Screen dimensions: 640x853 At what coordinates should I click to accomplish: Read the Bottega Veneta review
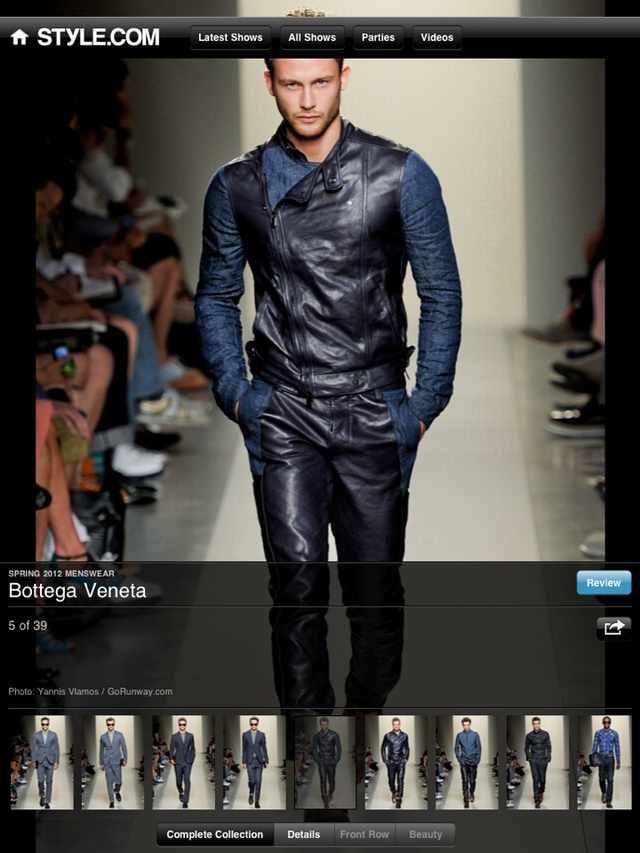coord(603,583)
